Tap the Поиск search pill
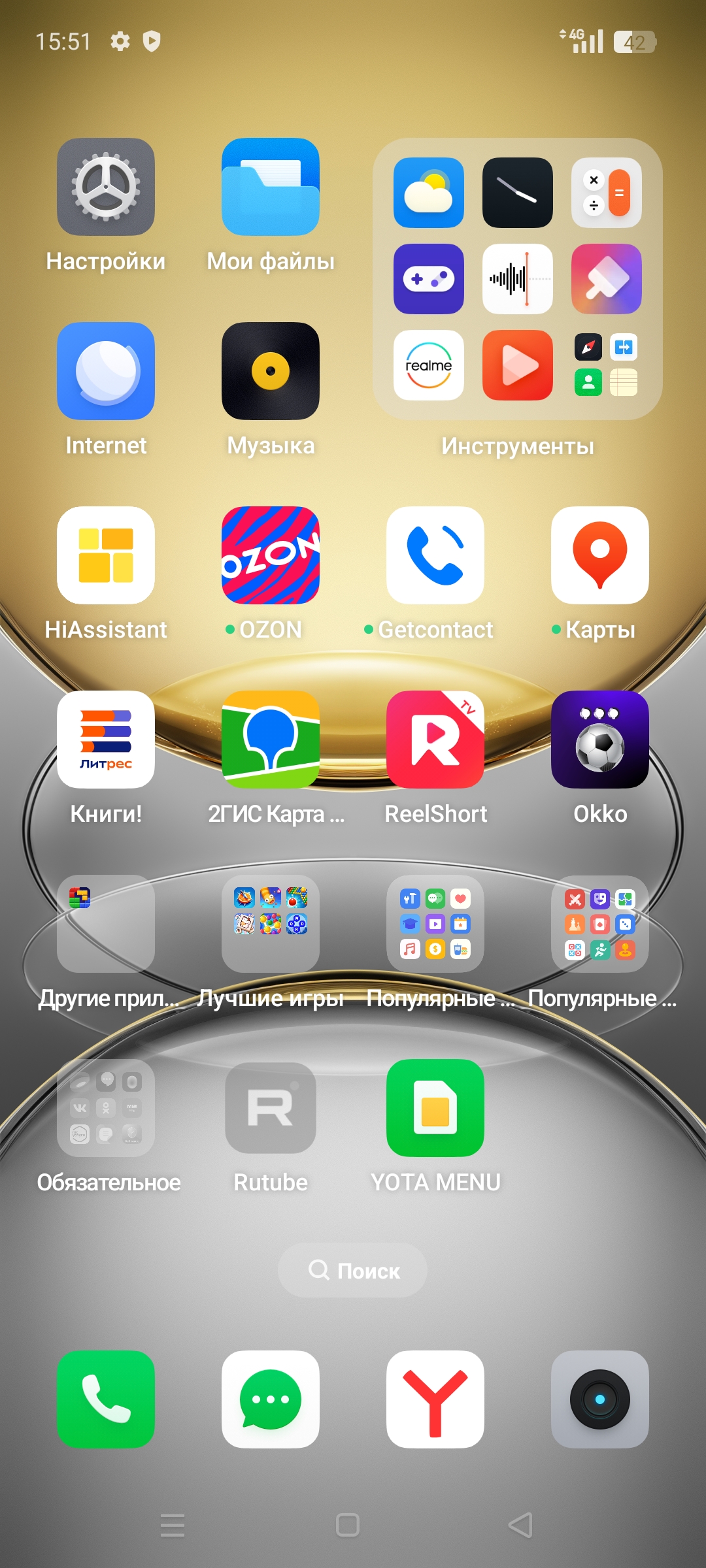 pos(353,1270)
